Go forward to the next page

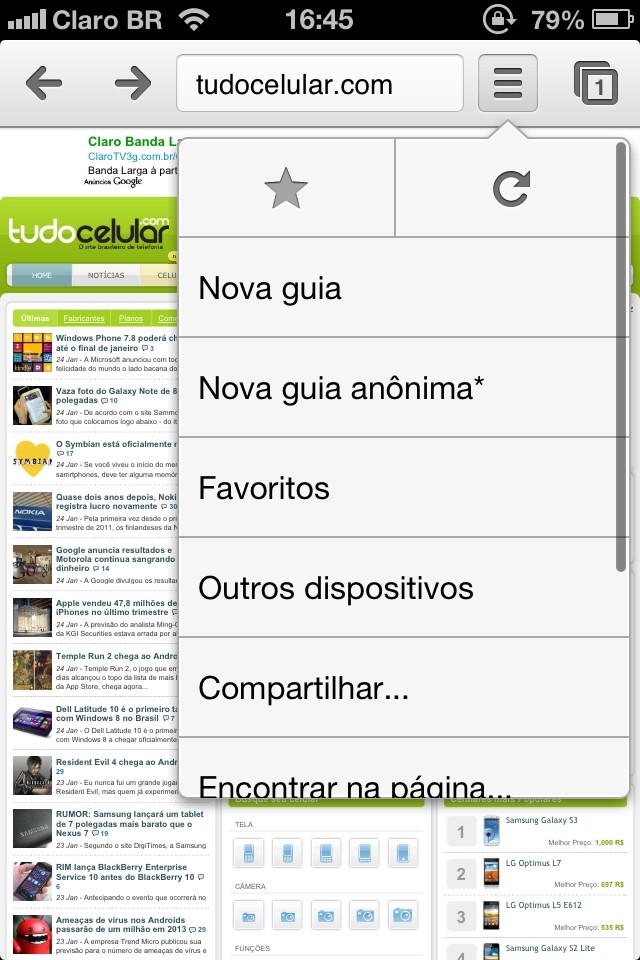(132, 83)
